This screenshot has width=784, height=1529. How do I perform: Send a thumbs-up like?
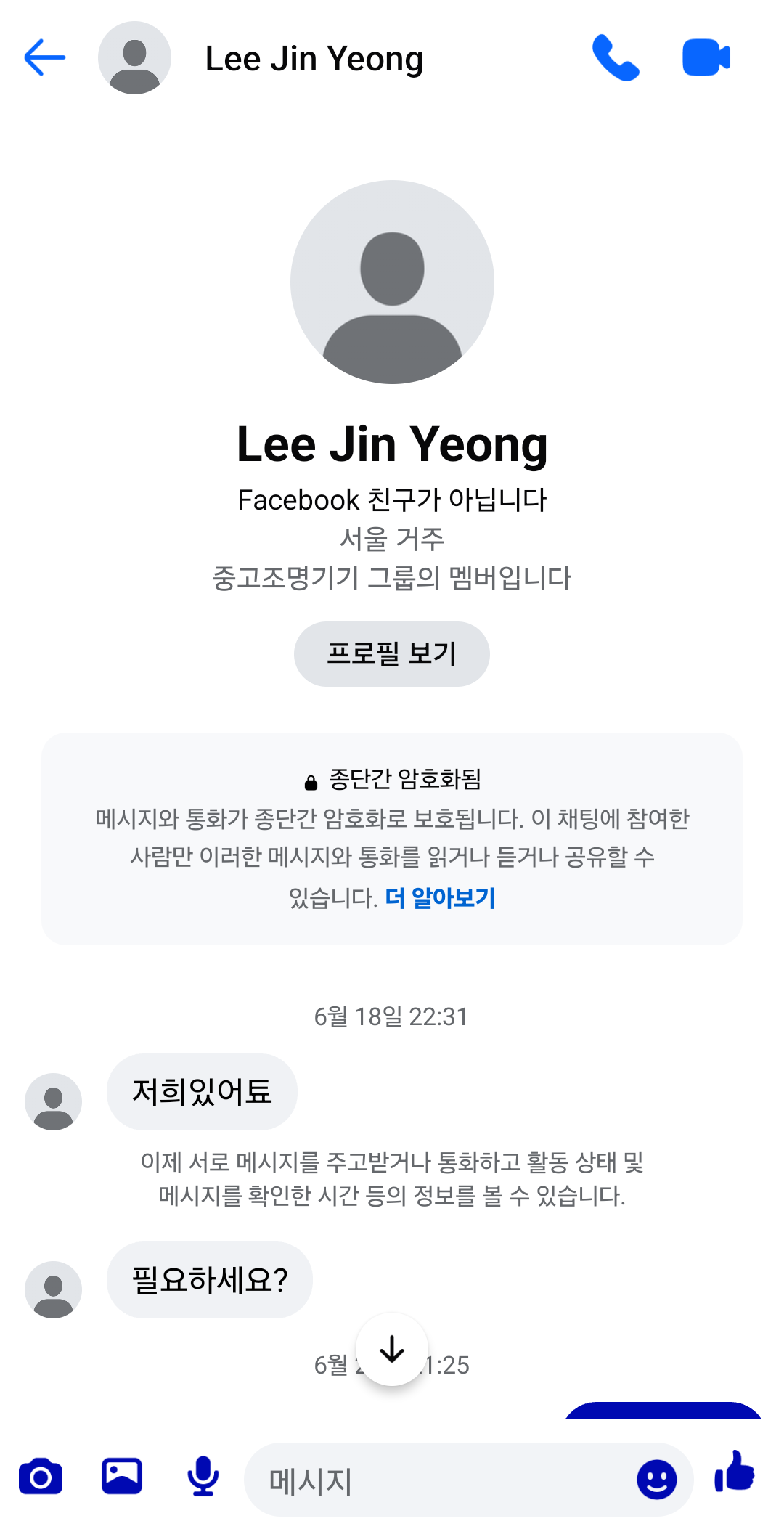coord(735,1472)
